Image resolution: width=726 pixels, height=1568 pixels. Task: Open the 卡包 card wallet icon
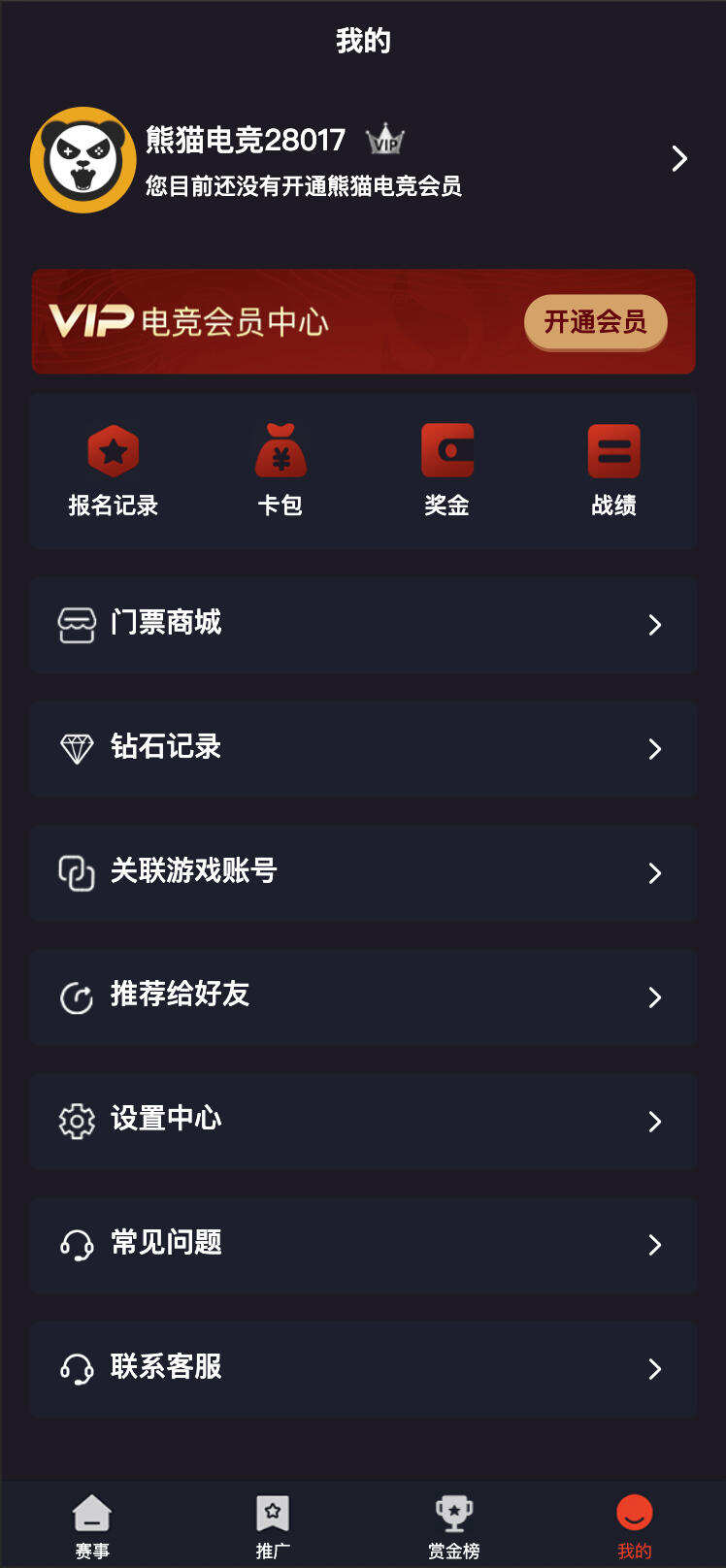tap(280, 450)
